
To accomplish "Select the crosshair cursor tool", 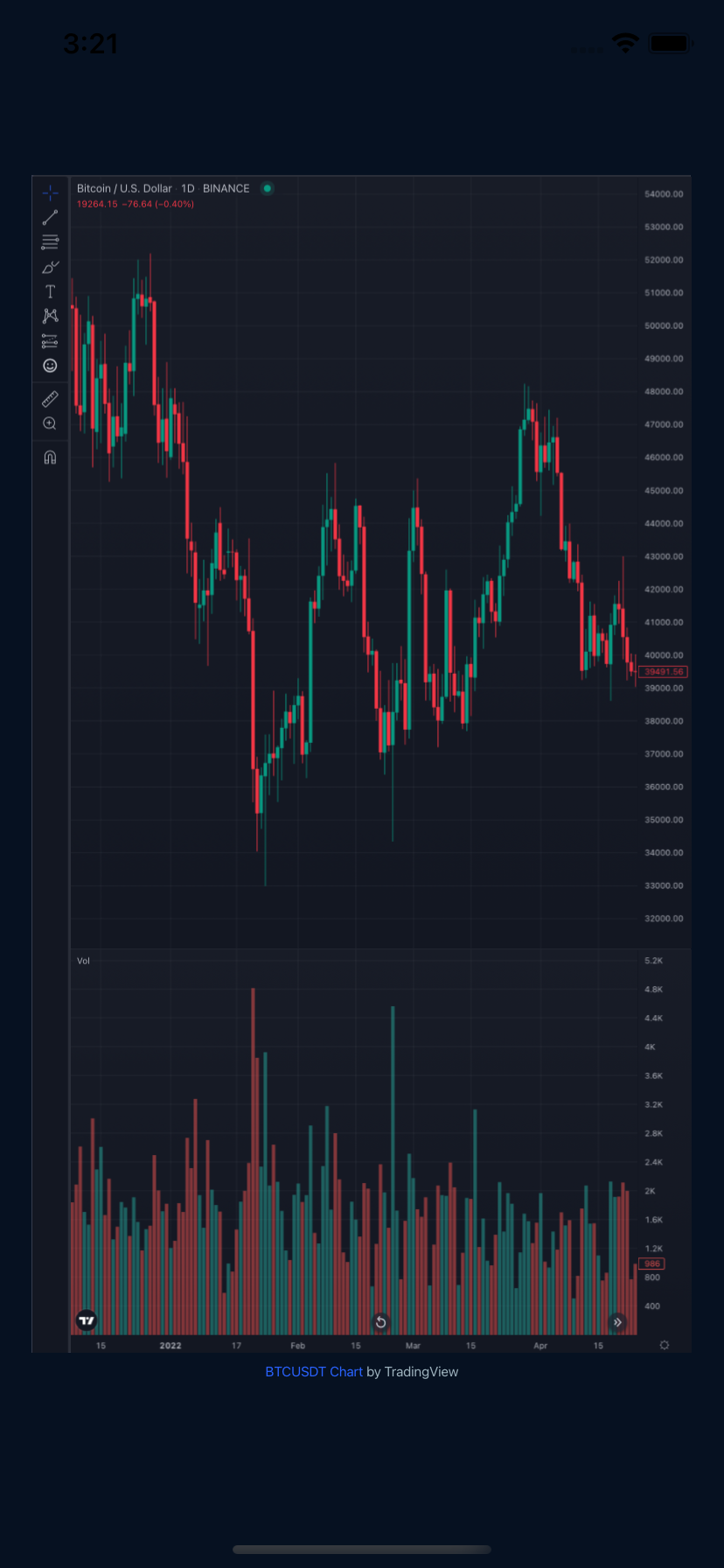I will pos(50,192).
